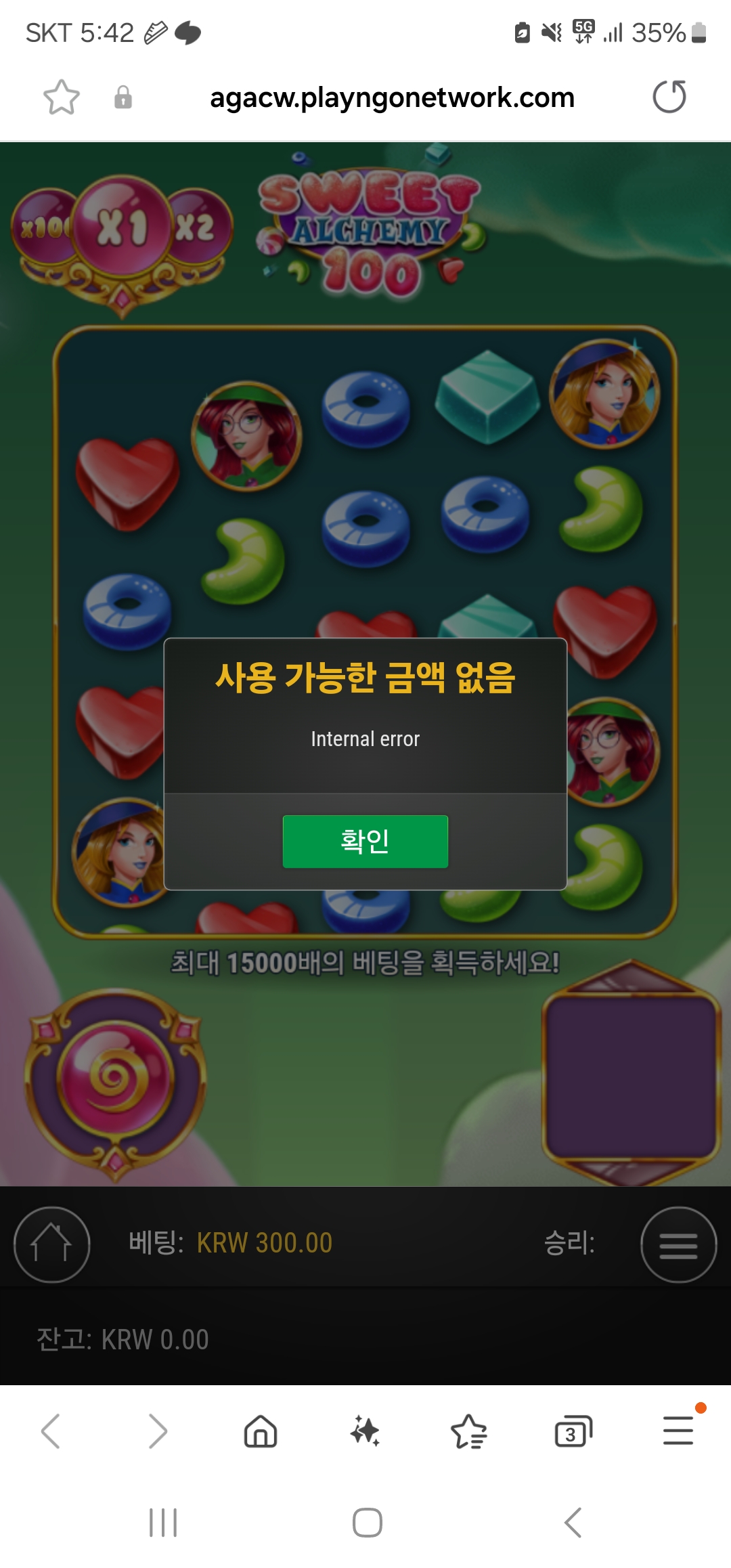Open the browser home page
Image resolution: width=731 pixels, height=1568 pixels.
(261, 1431)
